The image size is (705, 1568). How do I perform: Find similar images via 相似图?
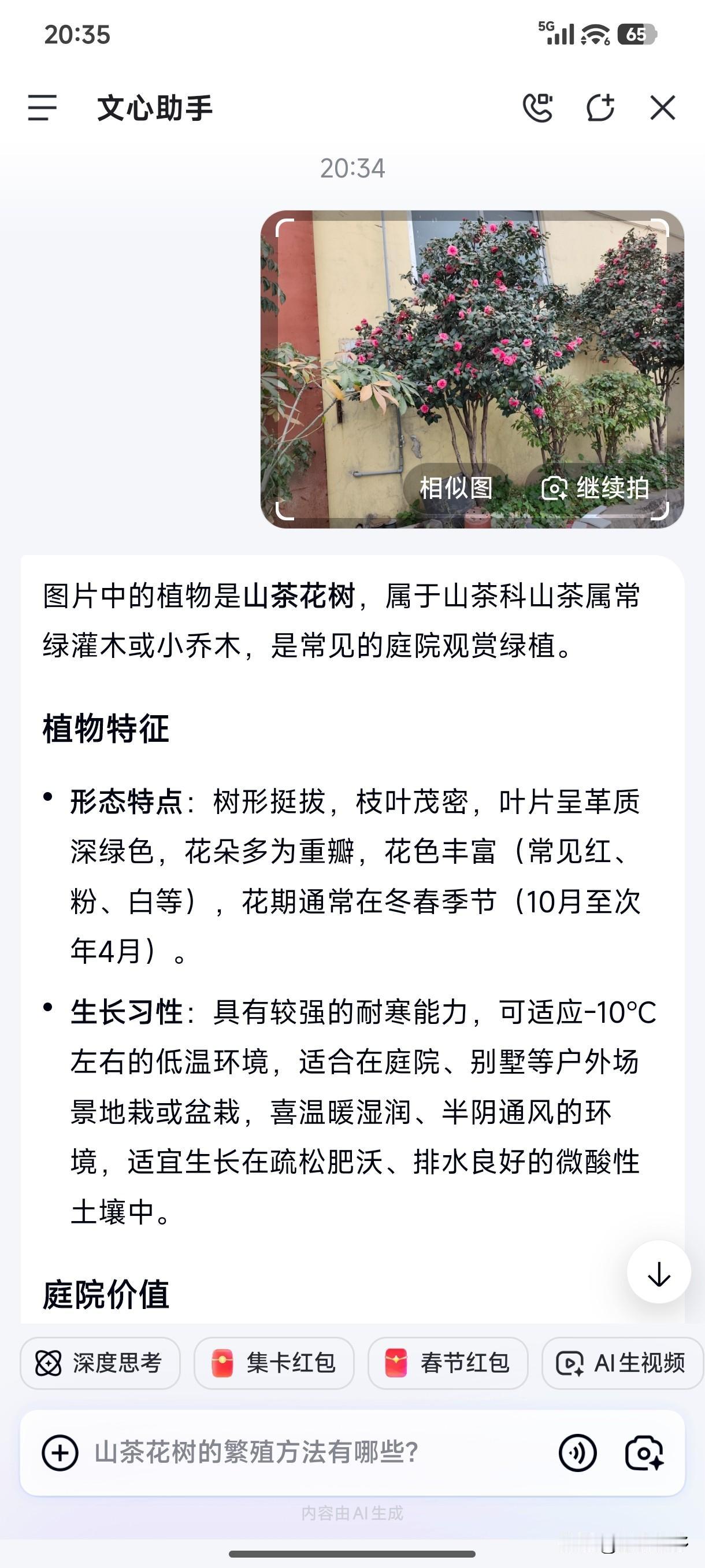coord(455,486)
